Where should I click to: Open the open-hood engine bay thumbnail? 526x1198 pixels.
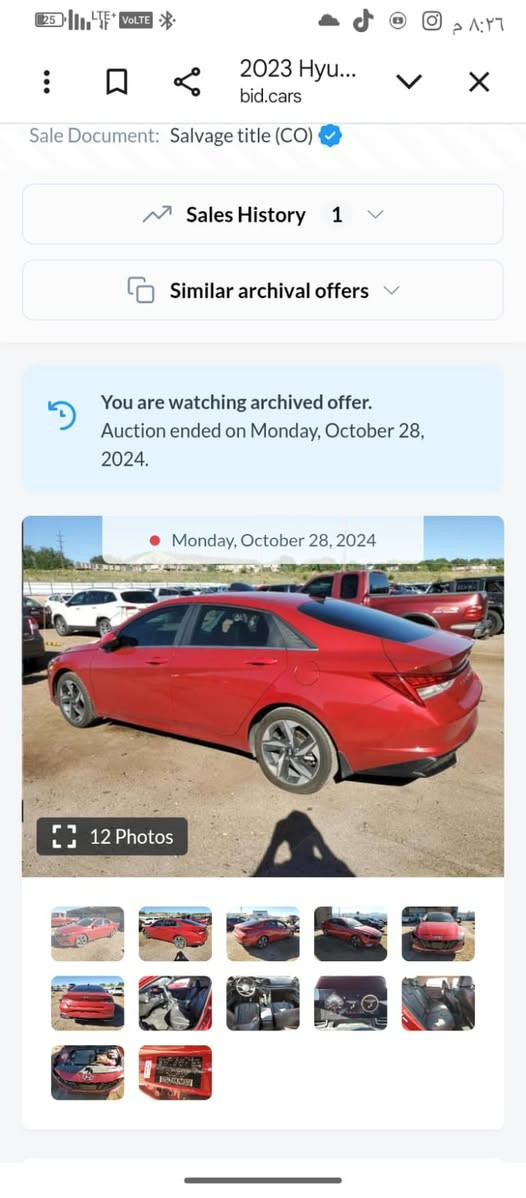87,1072
